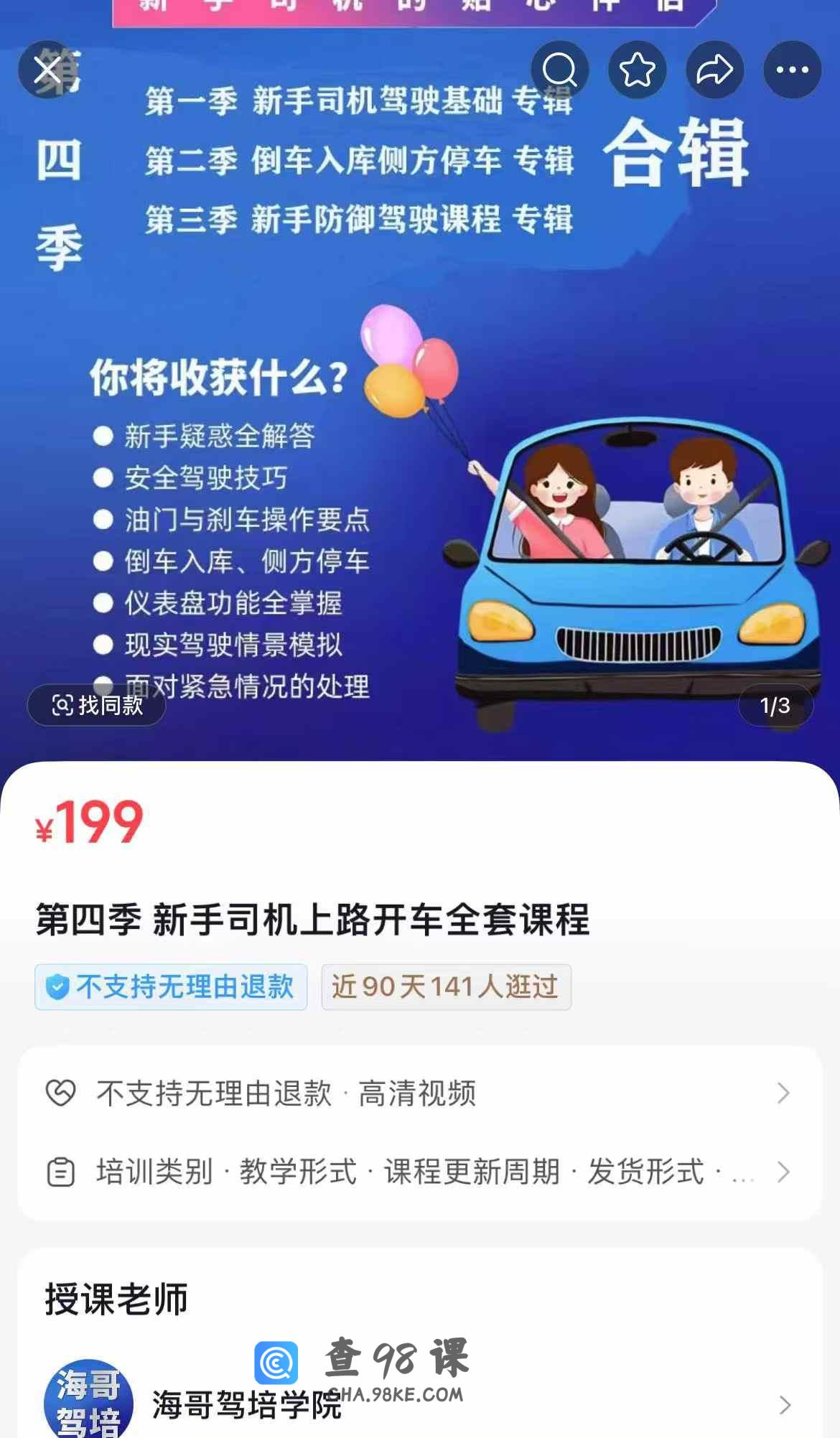Viewport: 840px width, 1438px height.
Task: Open the 不支持无理由退款 · 高清视频 service row
Action: point(419,1093)
